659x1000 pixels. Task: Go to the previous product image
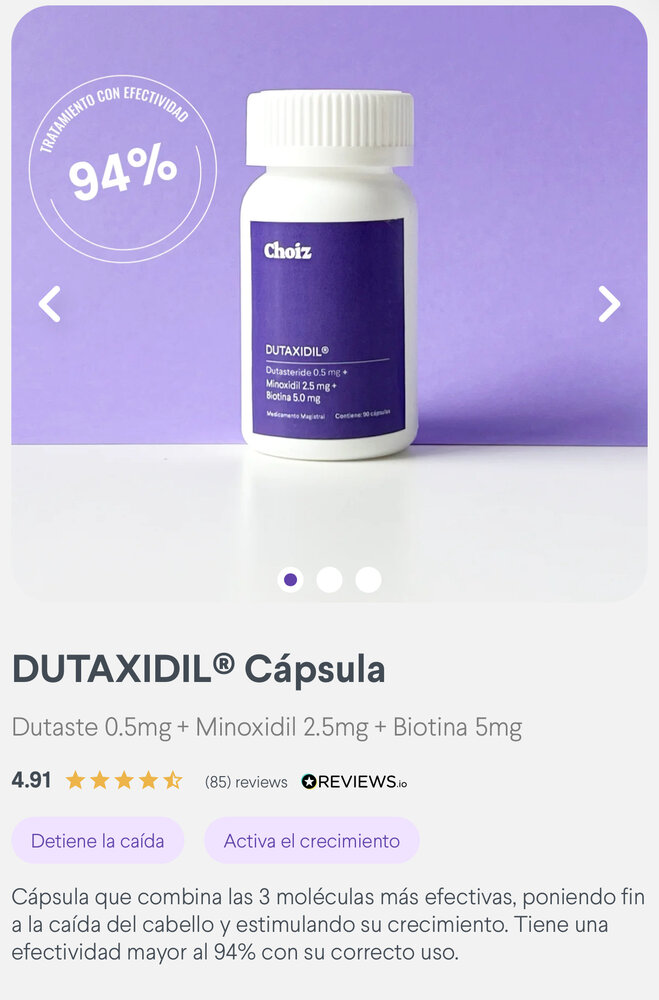click(50, 304)
